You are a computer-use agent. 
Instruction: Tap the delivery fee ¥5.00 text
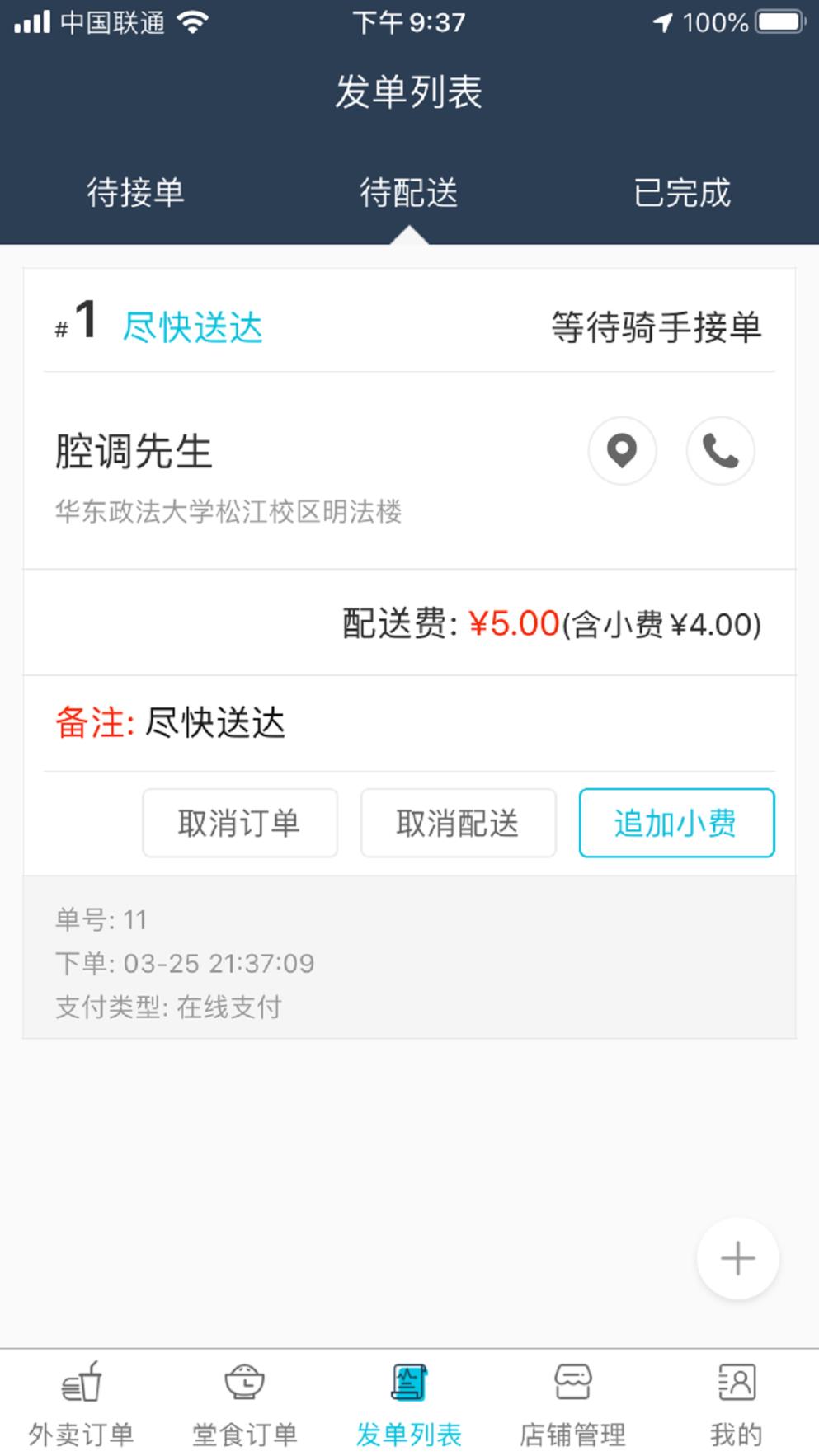[x=515, y=625]
